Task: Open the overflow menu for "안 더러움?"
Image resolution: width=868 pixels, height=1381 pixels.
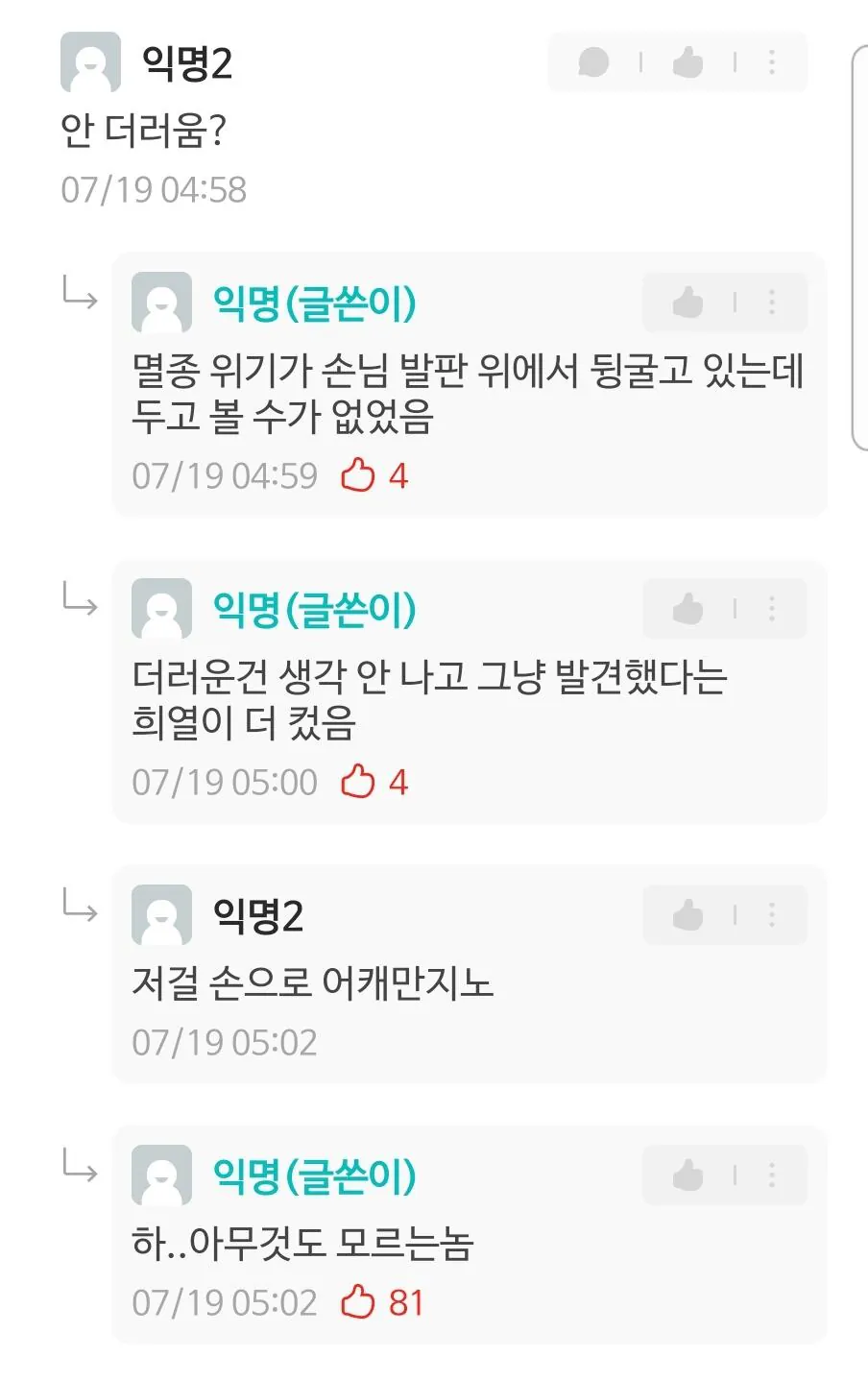Action: (772, 63)
